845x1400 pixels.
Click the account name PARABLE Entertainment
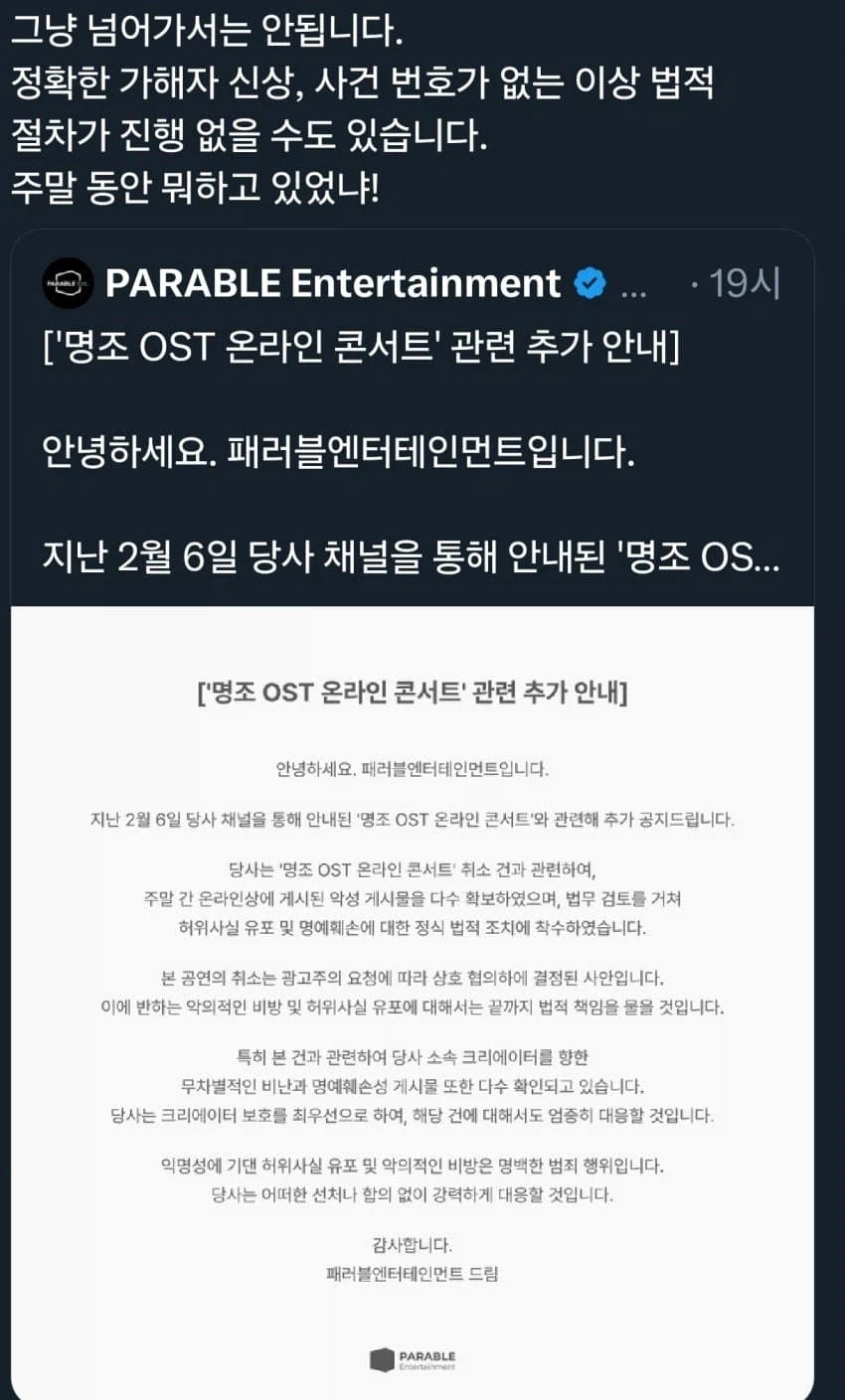coord(338,282)
